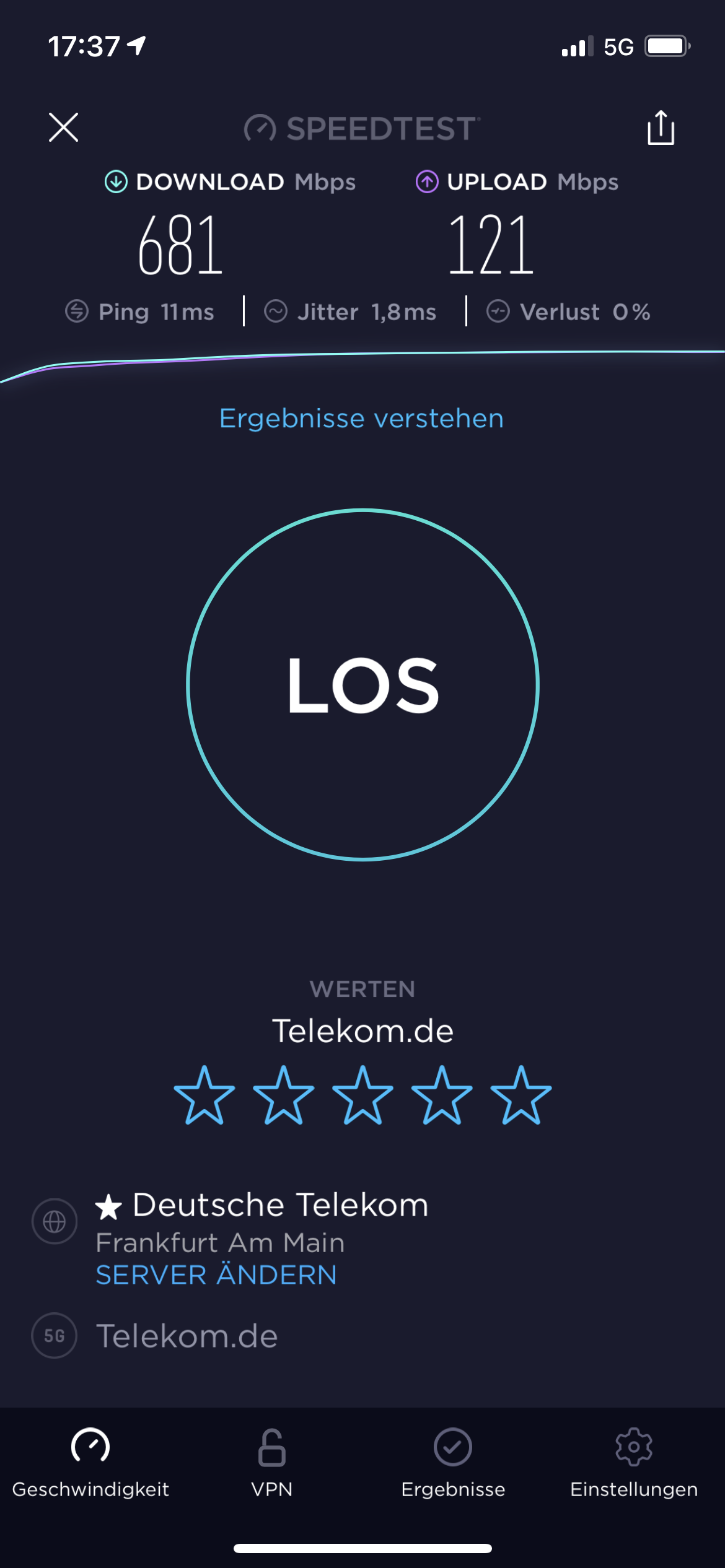Open the Ergebnisse verstehen link
Image resolution: width=725 pixels, height=1568 pixels.
pyautogui.click(x=362, y=419)
